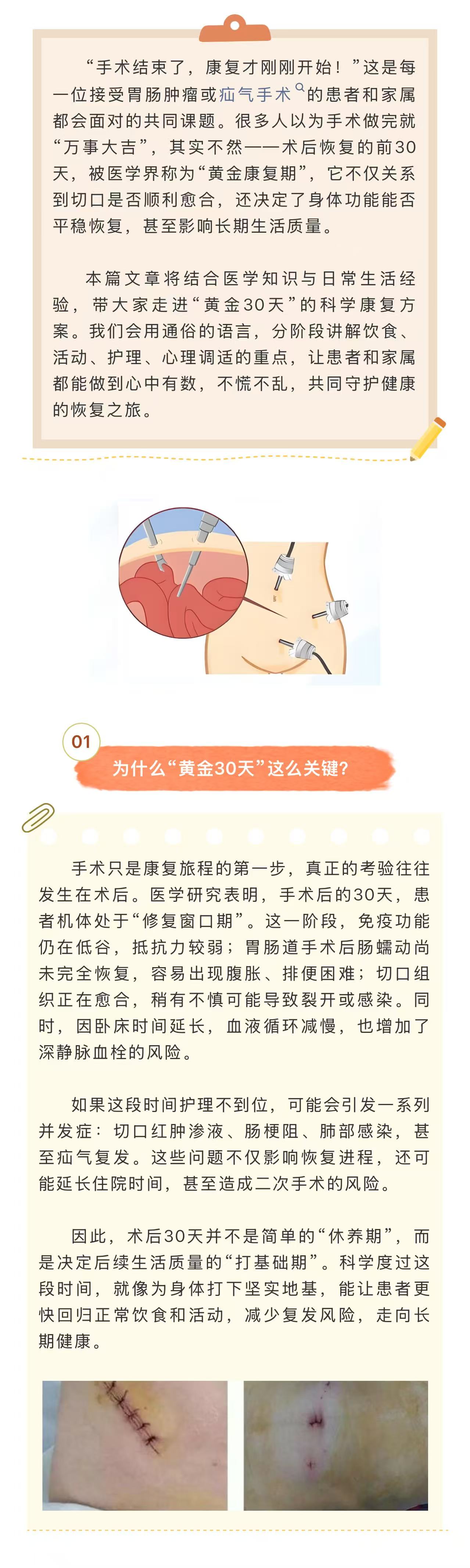Viewport: 470px width, 1568px height.
Task: View the laparoscopic surgery illustration full screen
Action: (235, 592)
